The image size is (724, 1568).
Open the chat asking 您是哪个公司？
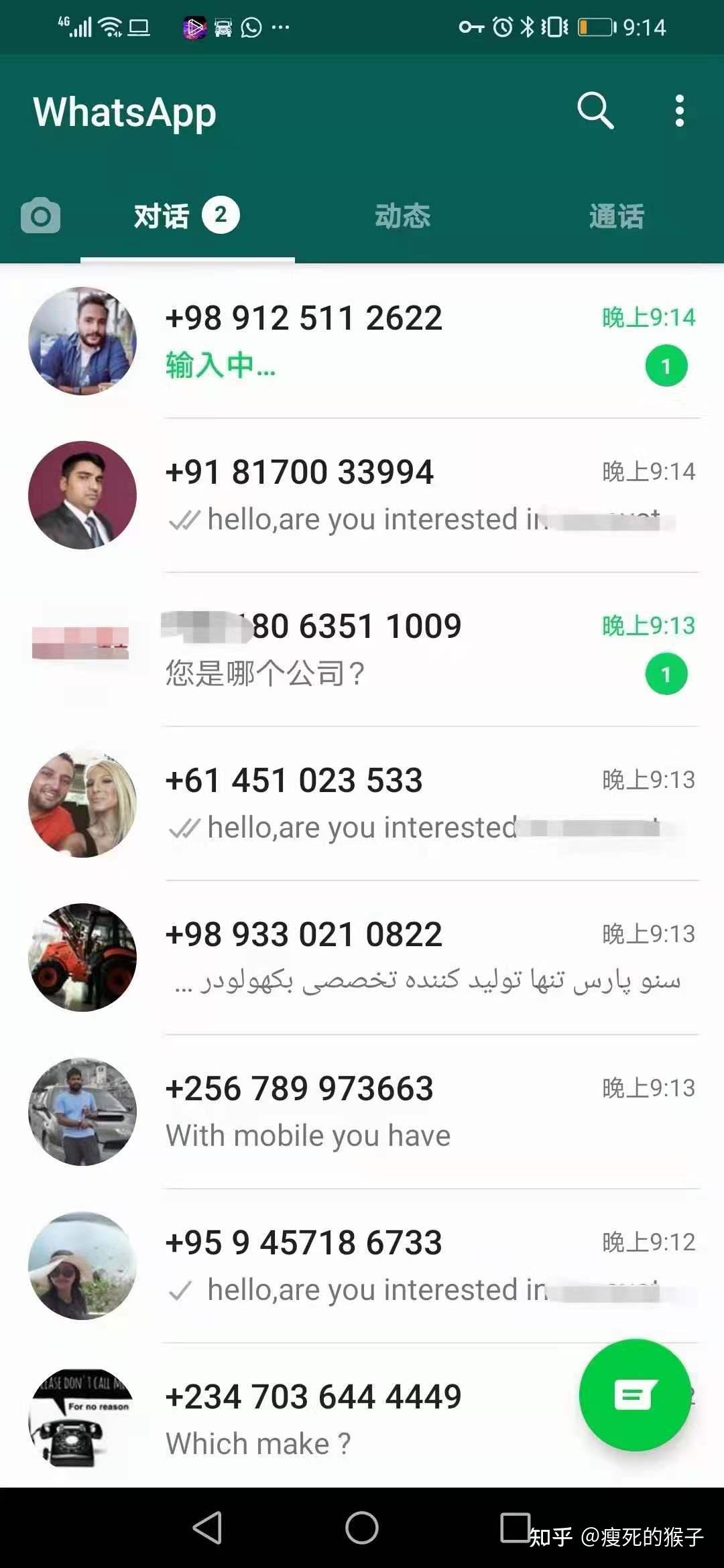pyautogui.click(x=362, y=649)
